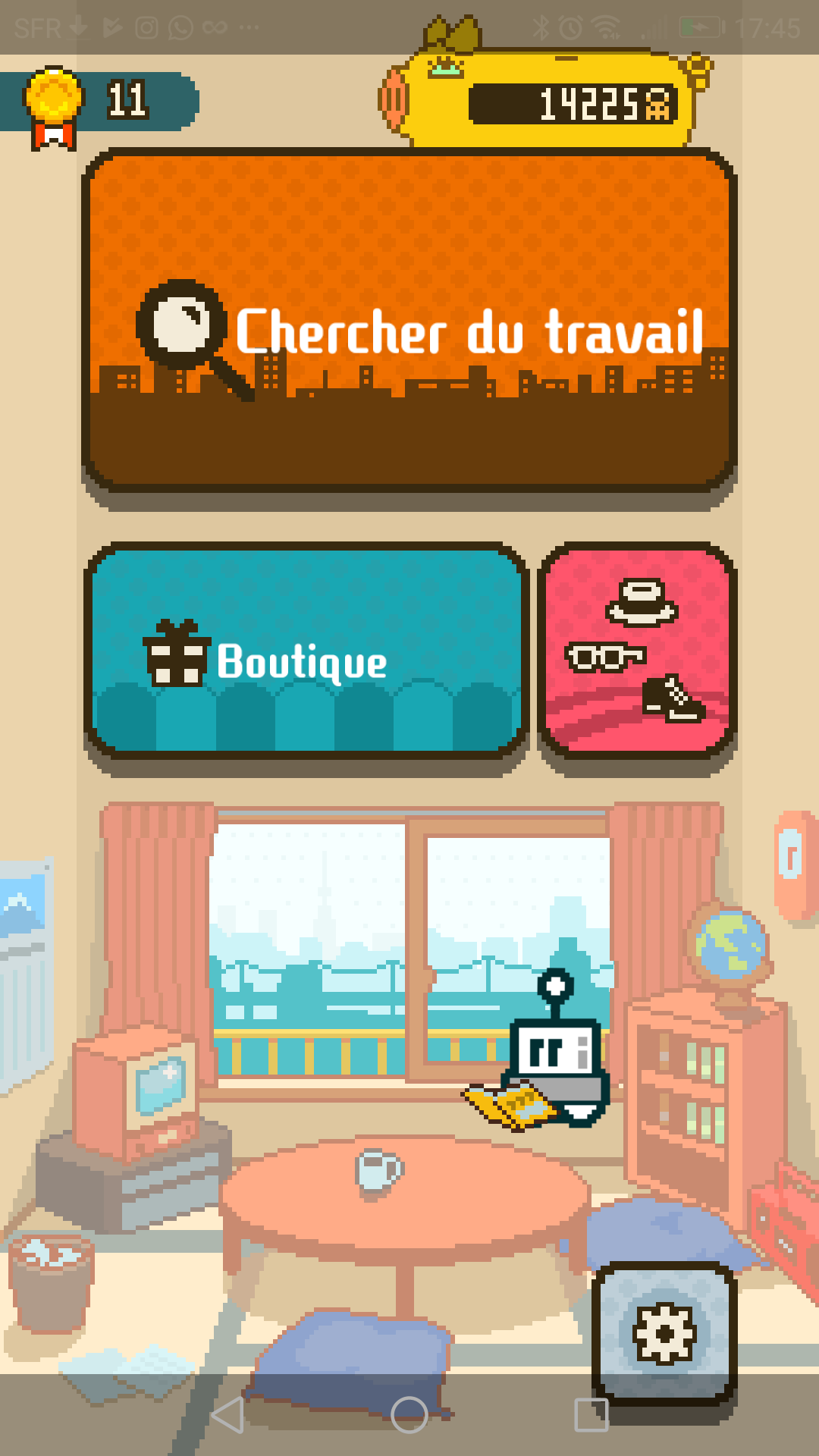Tap the robot character in the room
Viewport: 819px width, 1456px height.
[557, 1050]
